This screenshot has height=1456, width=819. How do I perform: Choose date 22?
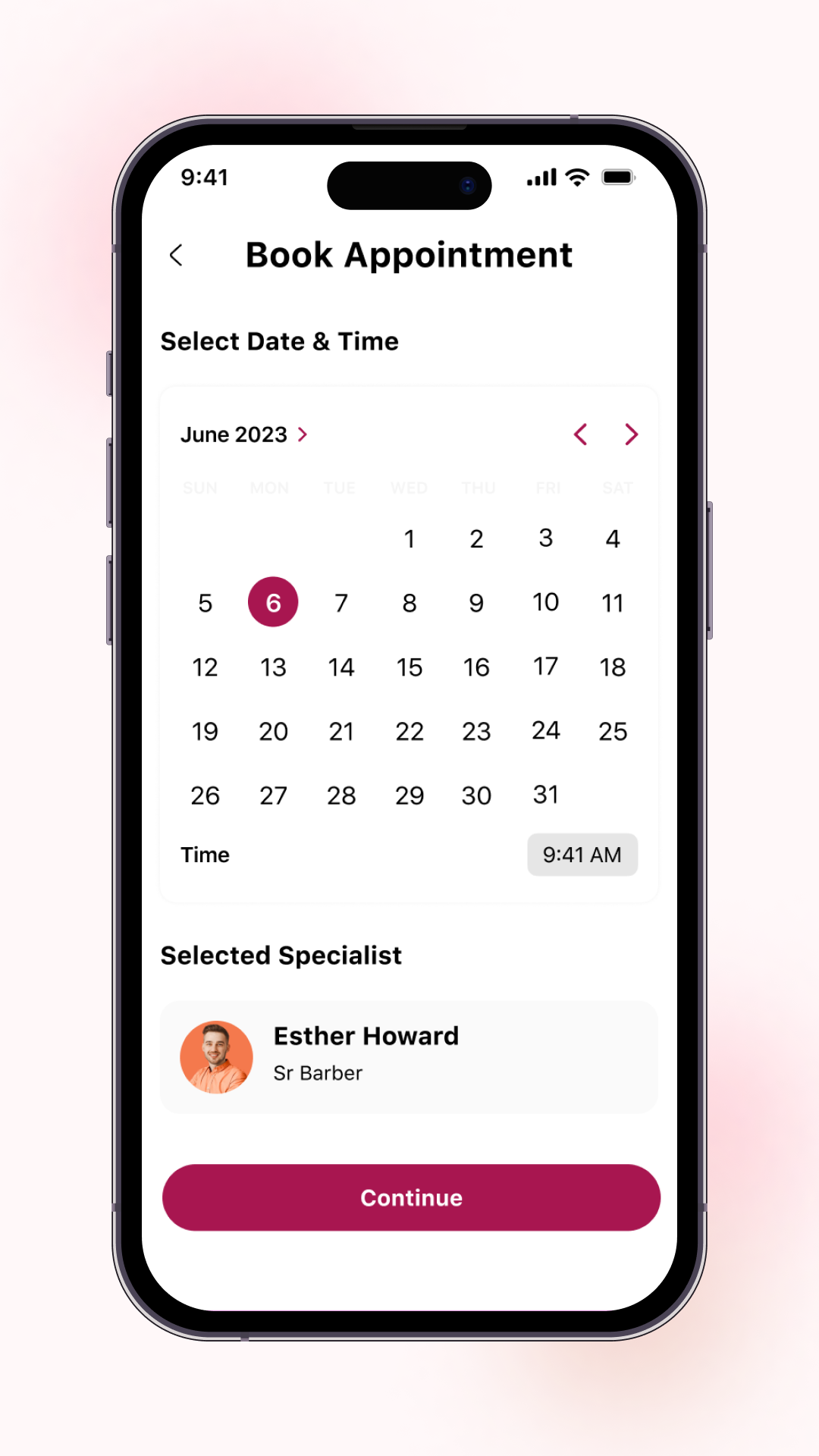click(409, 731)
